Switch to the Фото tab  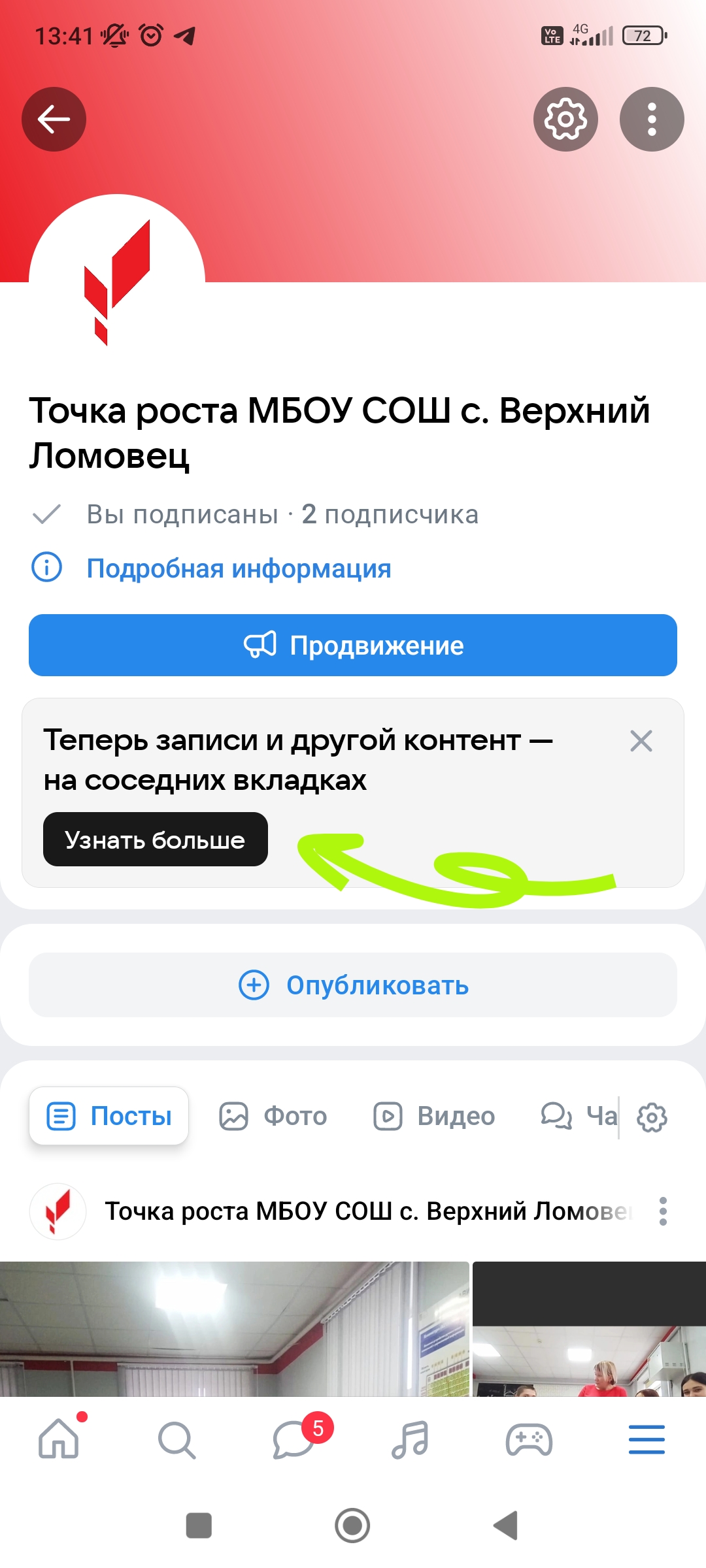pyautogui.click(x=273, y=1116)
